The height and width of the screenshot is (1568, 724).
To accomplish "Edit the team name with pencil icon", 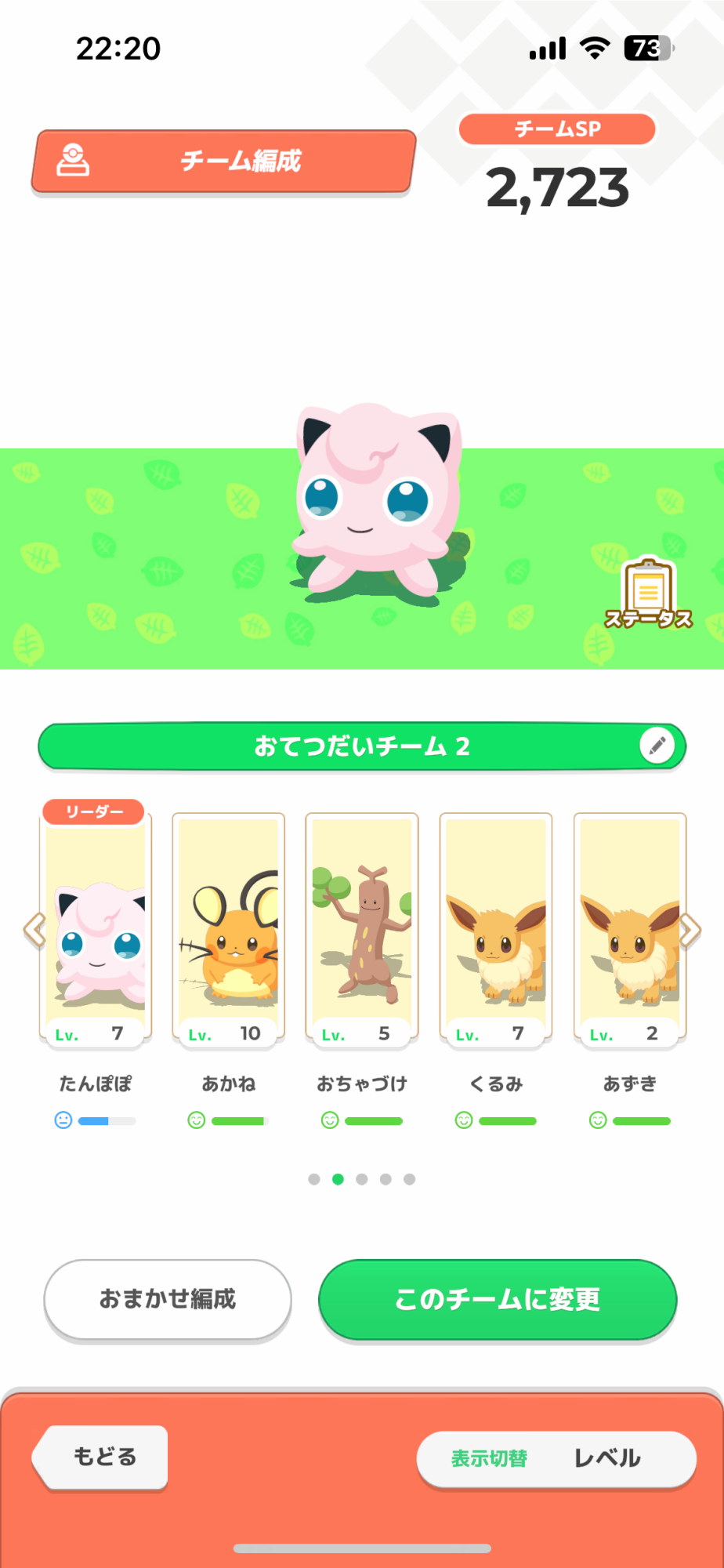I will pos(657,746).
